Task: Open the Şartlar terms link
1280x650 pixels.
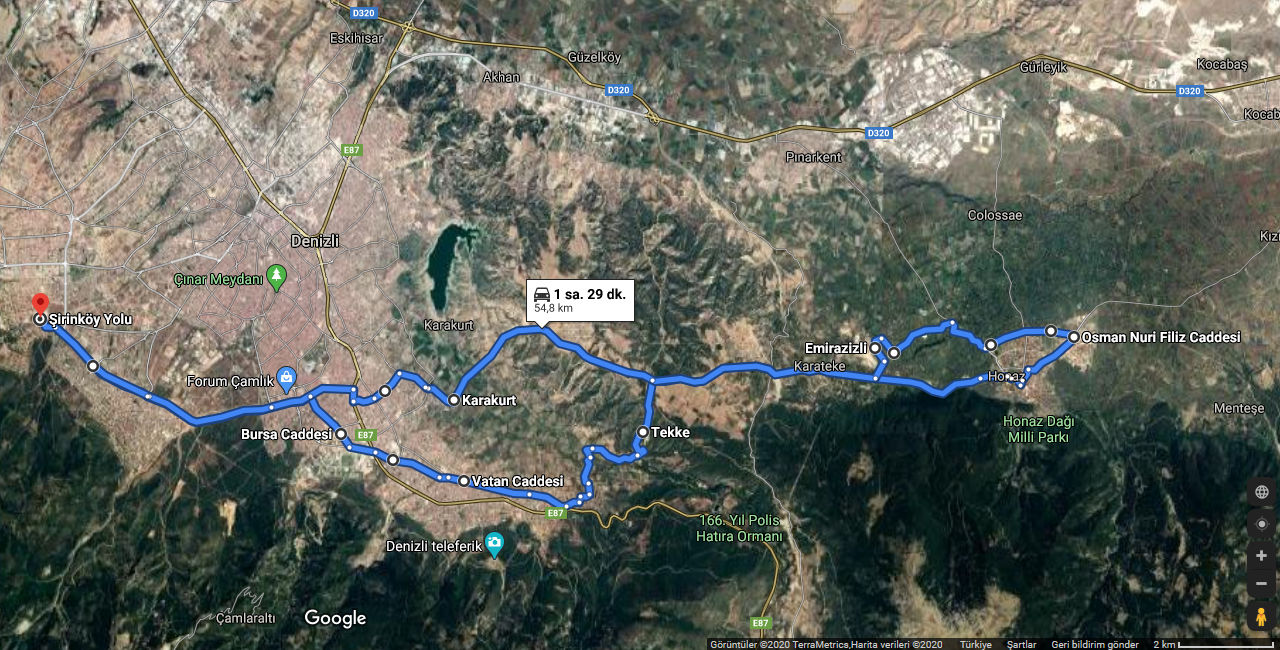Action: (x=1021, y=645)
